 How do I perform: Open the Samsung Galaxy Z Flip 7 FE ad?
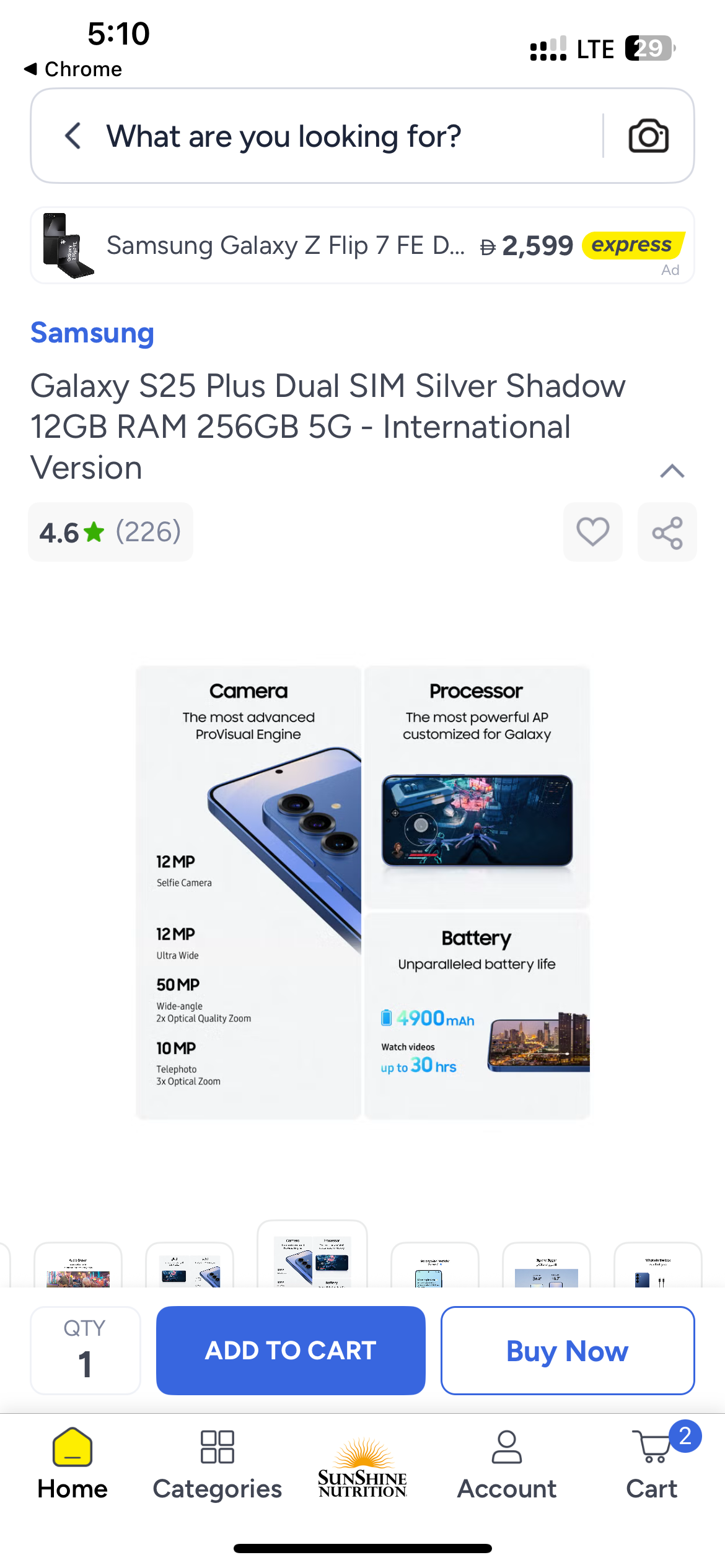tap(362, 246)
